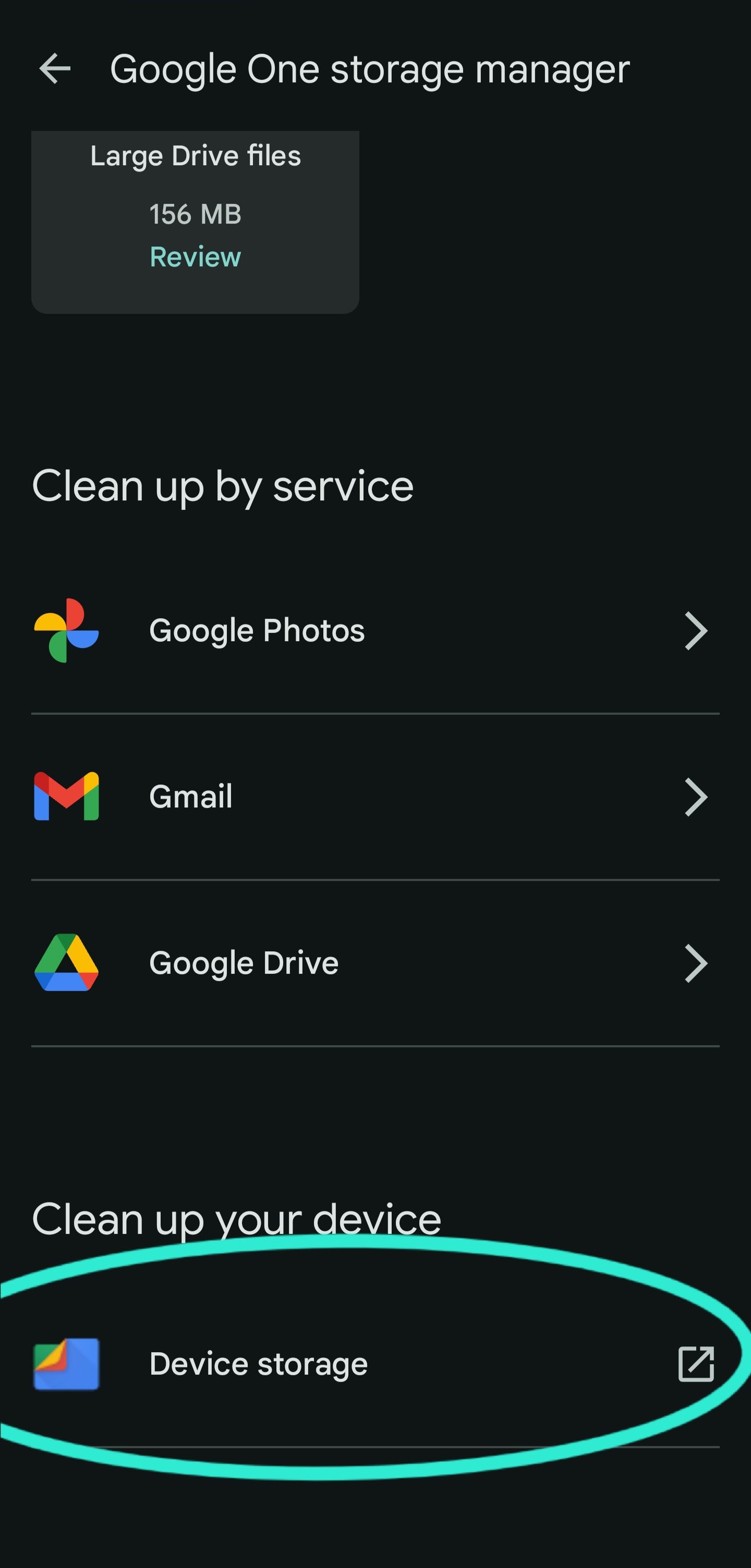Click the Files by Google icon
751x1568 pixels.
(66, 1364)
